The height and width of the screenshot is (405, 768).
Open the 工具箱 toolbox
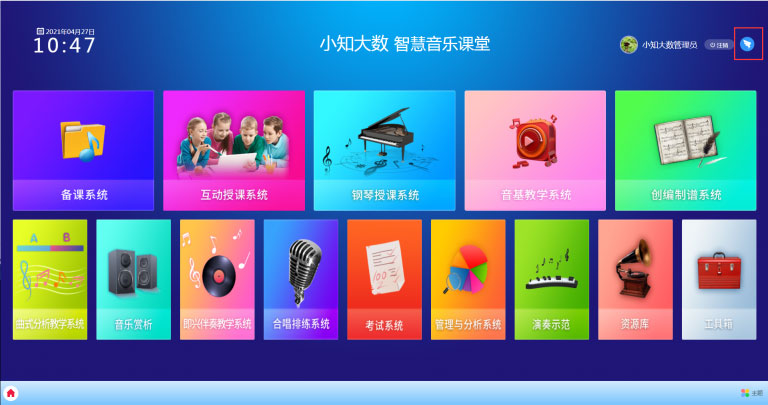pyautogui.click(x=719, y=279)
